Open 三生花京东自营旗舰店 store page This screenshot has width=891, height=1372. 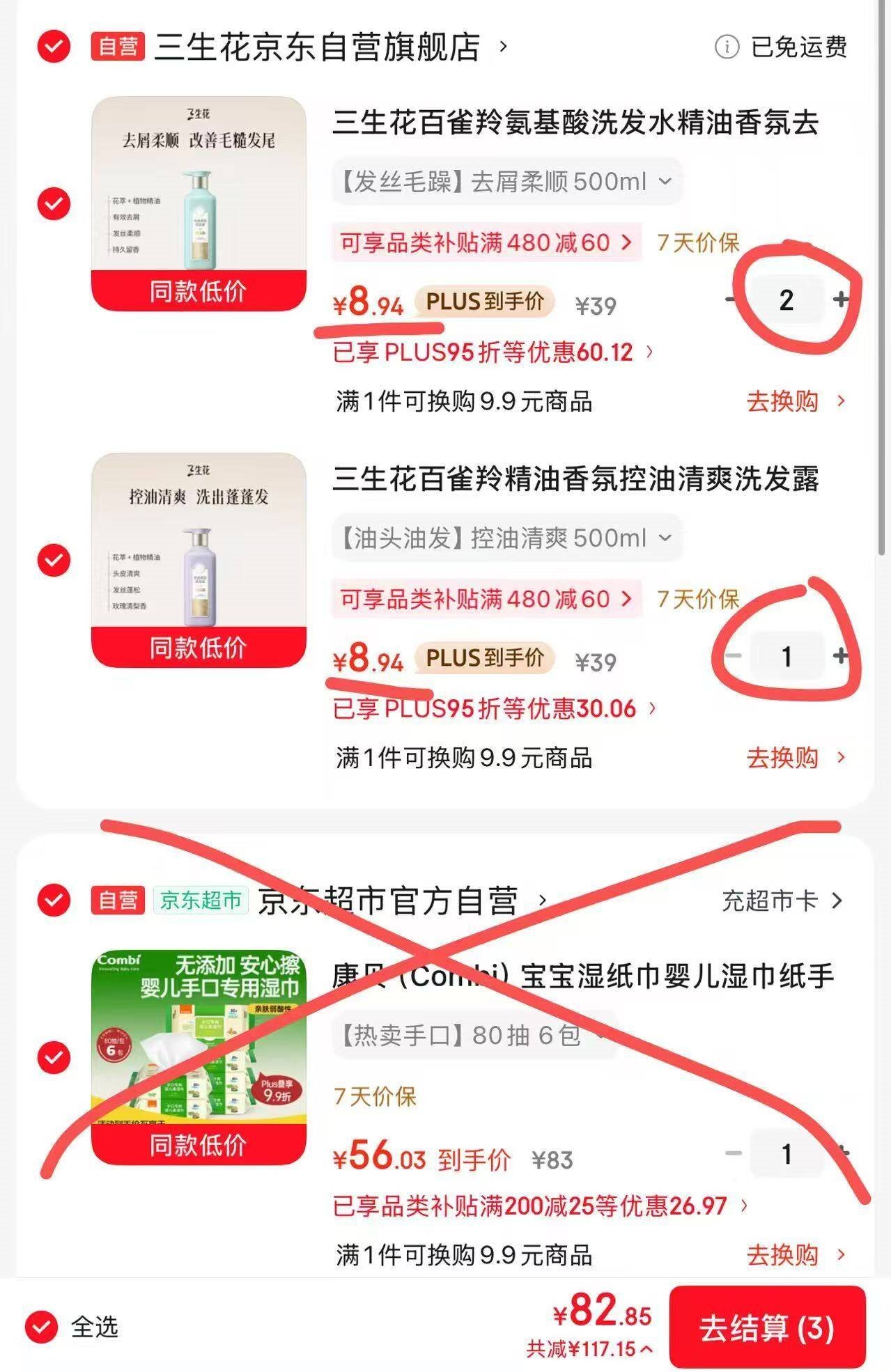pos(317,47)
